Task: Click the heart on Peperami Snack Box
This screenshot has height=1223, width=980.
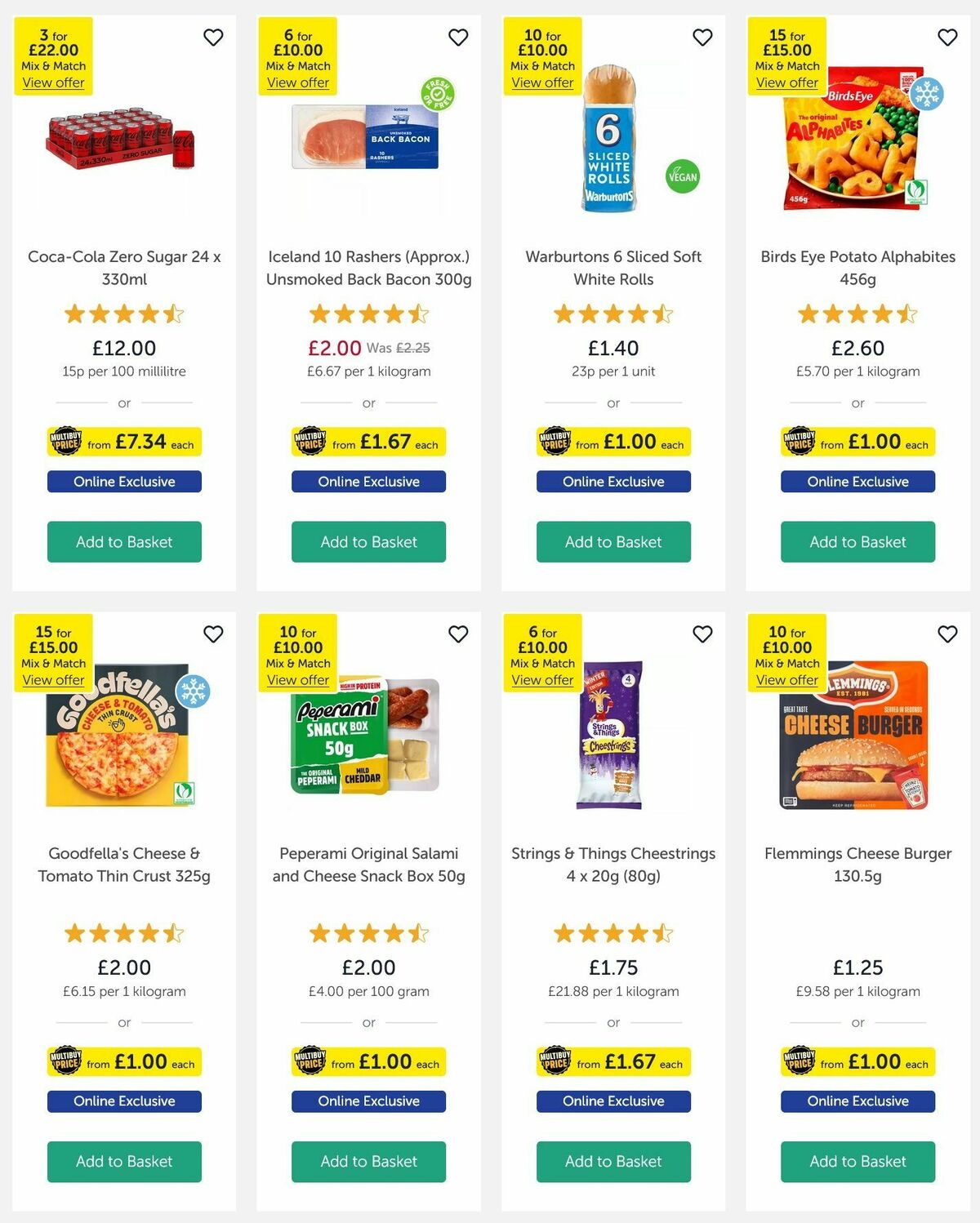Action: (457, 634)
